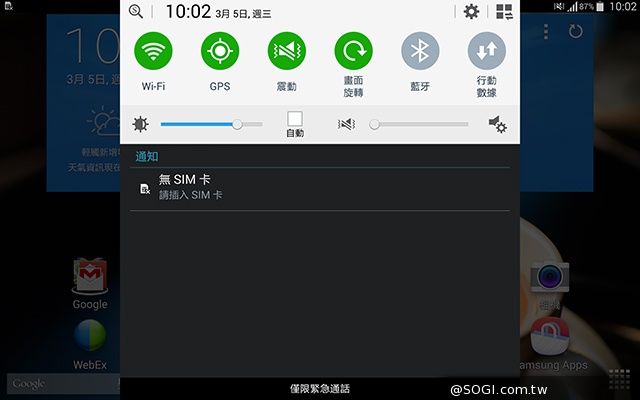Toggle screen rotation (畫面旋轉)

click(x=353, y=51)
